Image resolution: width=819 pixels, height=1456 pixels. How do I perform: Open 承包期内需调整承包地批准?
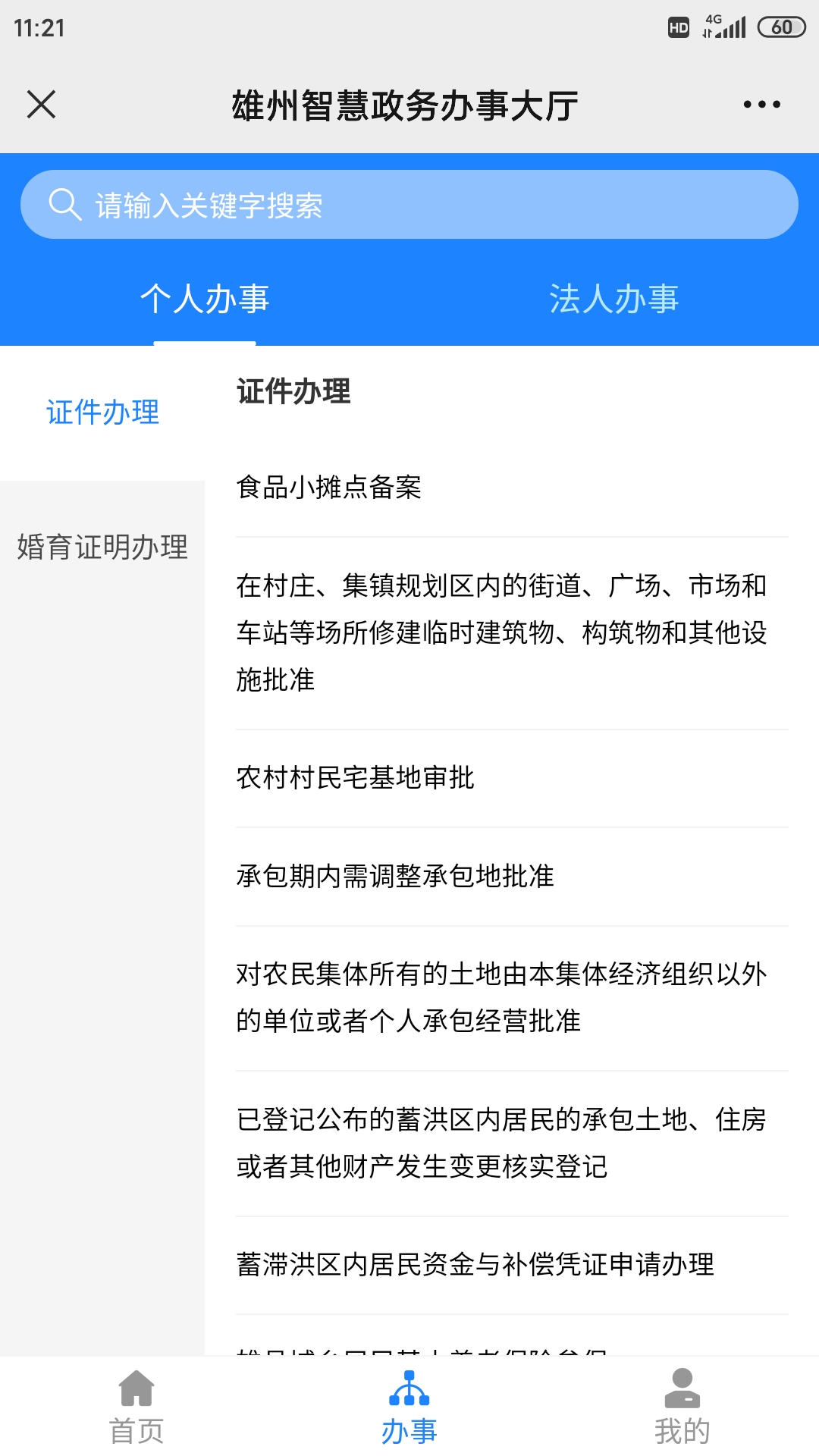394,877
